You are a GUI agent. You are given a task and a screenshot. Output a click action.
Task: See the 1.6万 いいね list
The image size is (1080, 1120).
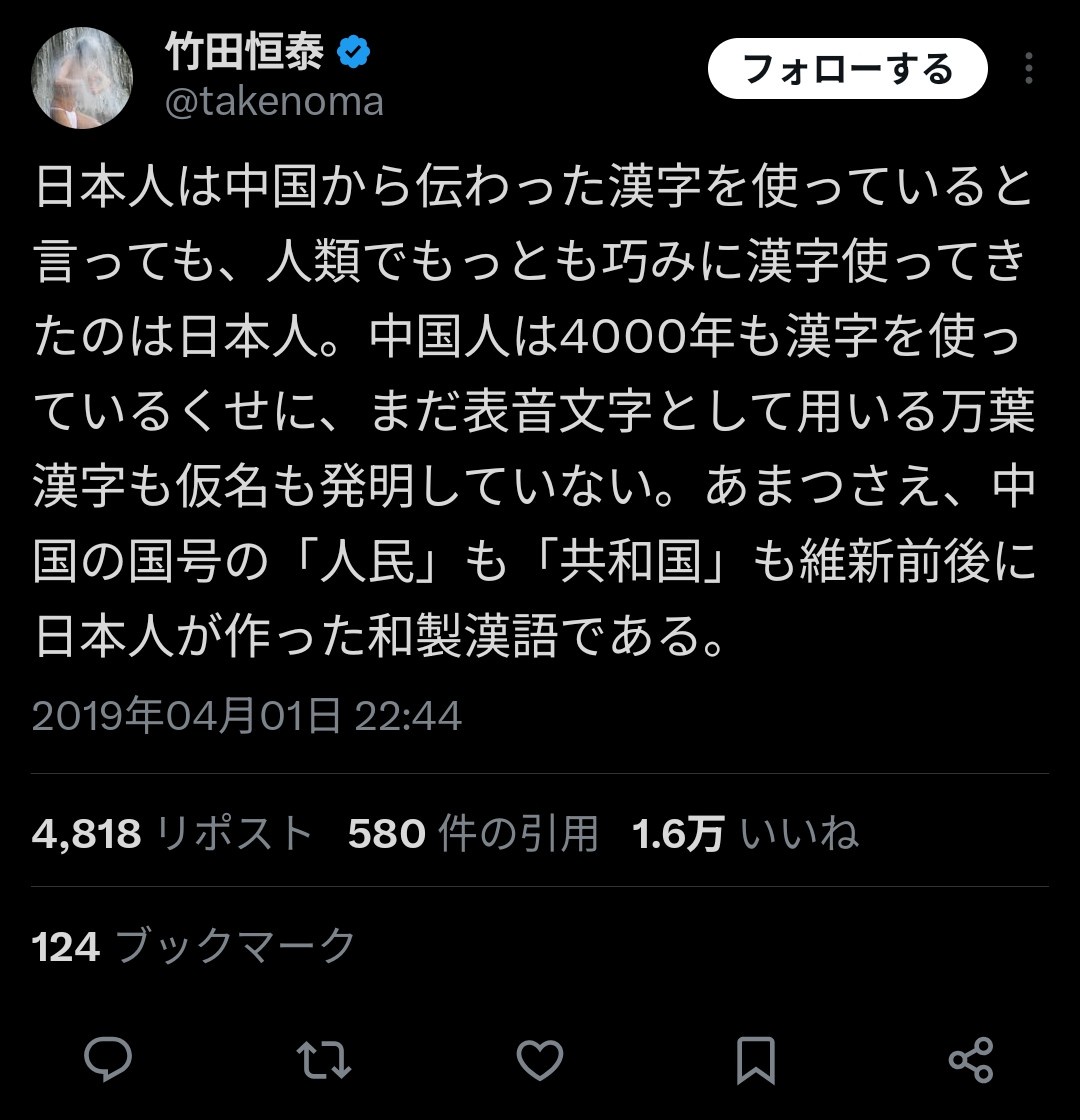pyautogui.click(x=745, y=833)
